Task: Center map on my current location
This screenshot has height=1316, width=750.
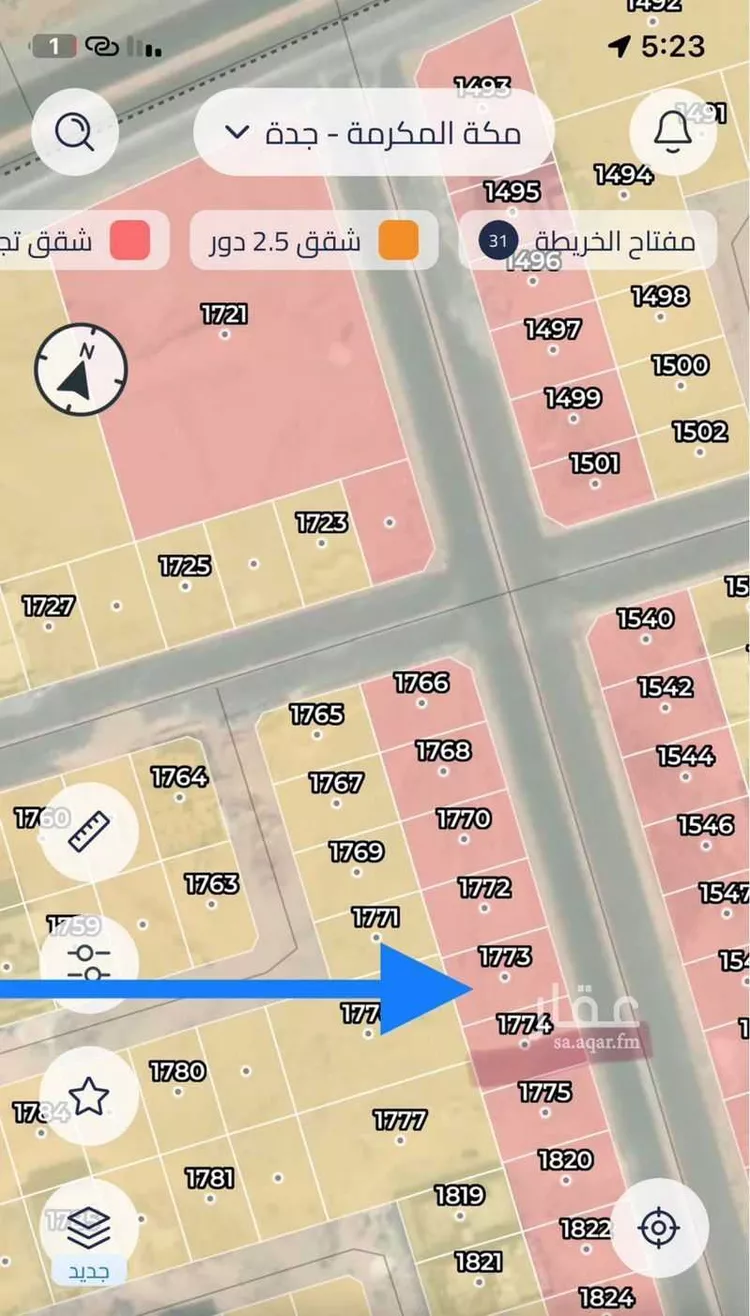Action: click(659, 1227)
